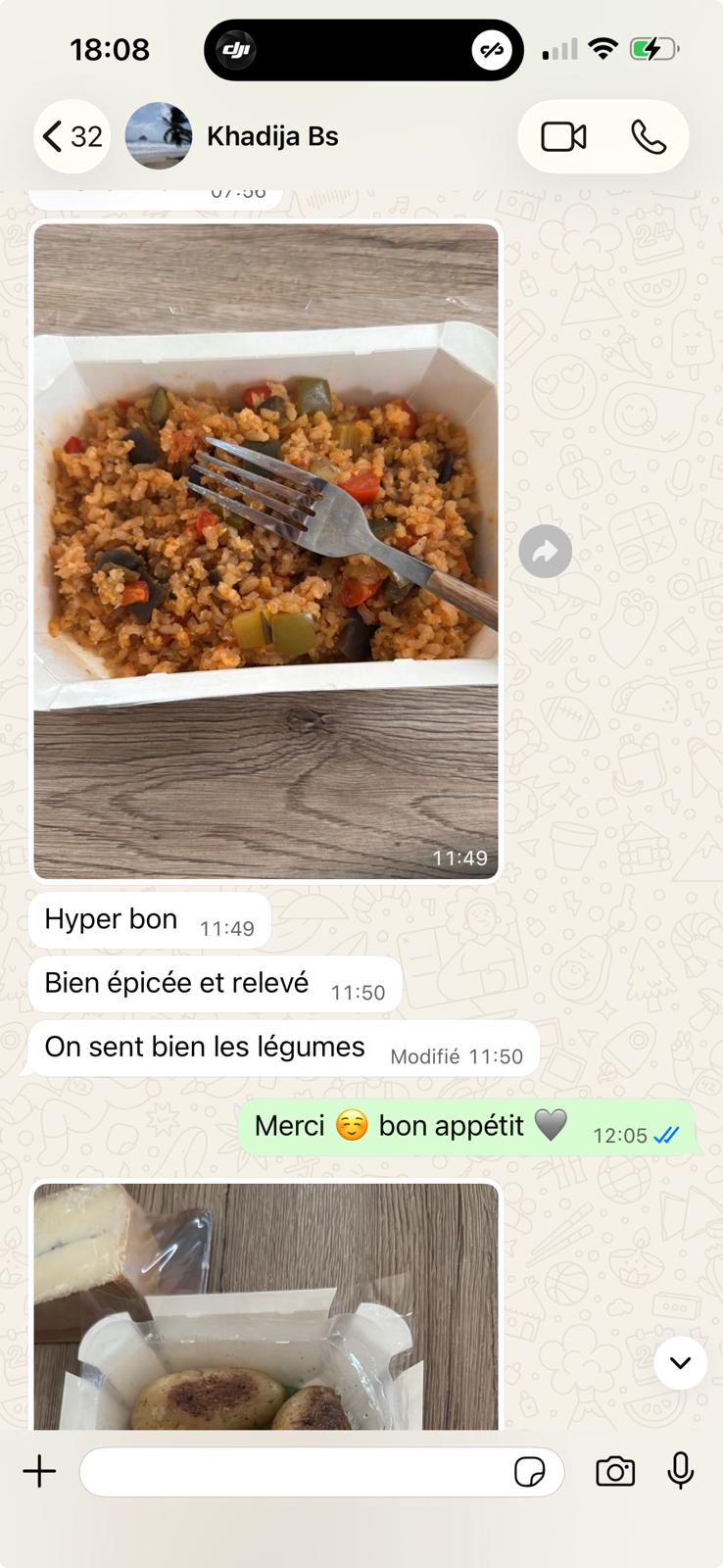Open the camera to take a photo
Viewport: 723px width, 1568px height.
(615, 1471)
